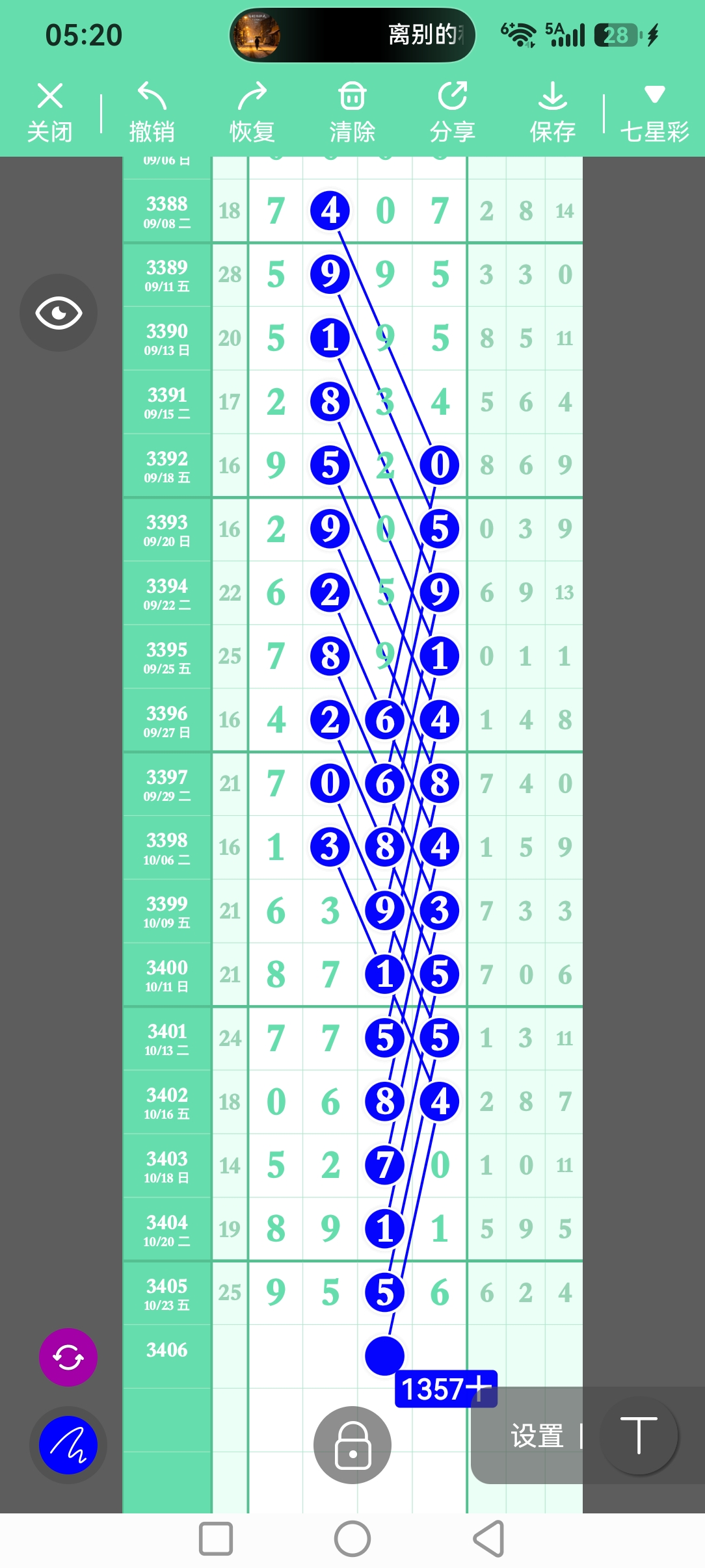Image resolution: width=705 pixels, height=1568 pixels.
Task: Toggle the lock button
Action: point(352,1444)
